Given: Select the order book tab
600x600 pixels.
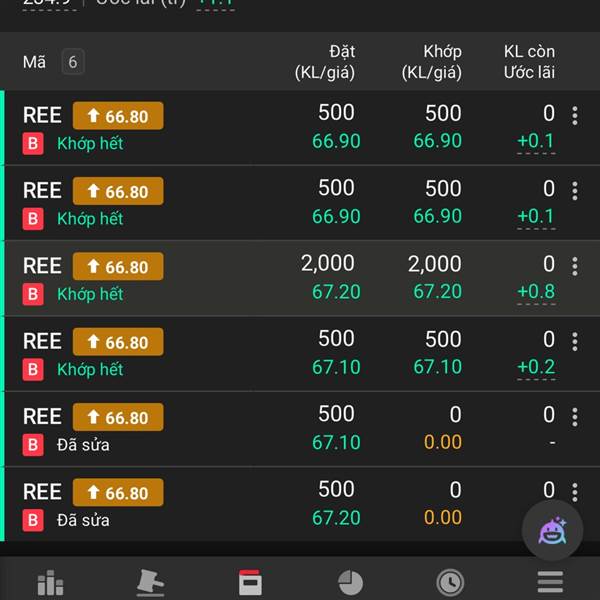Looking at the screenshot, I should (250, 582).
